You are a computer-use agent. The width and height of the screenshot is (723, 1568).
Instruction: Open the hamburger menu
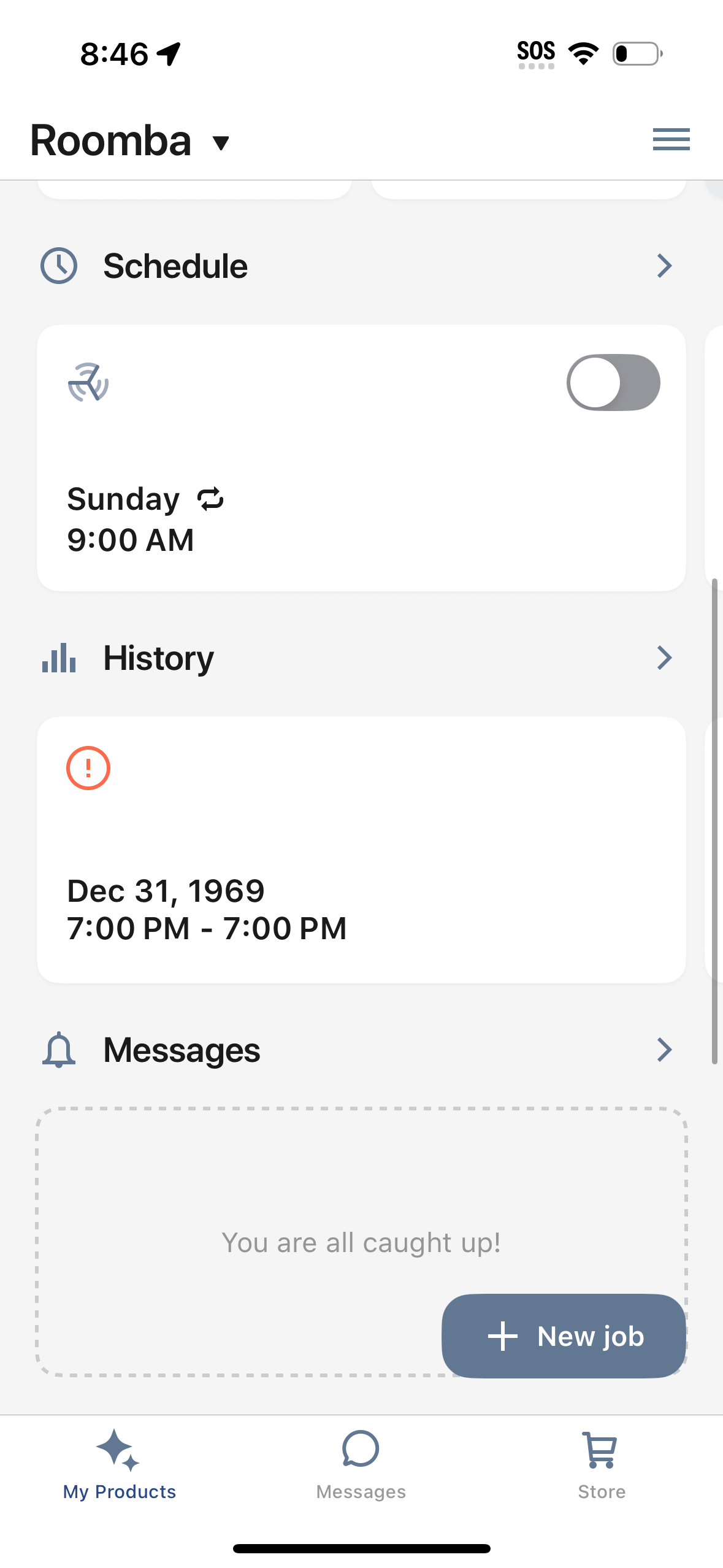click(671, 140)
